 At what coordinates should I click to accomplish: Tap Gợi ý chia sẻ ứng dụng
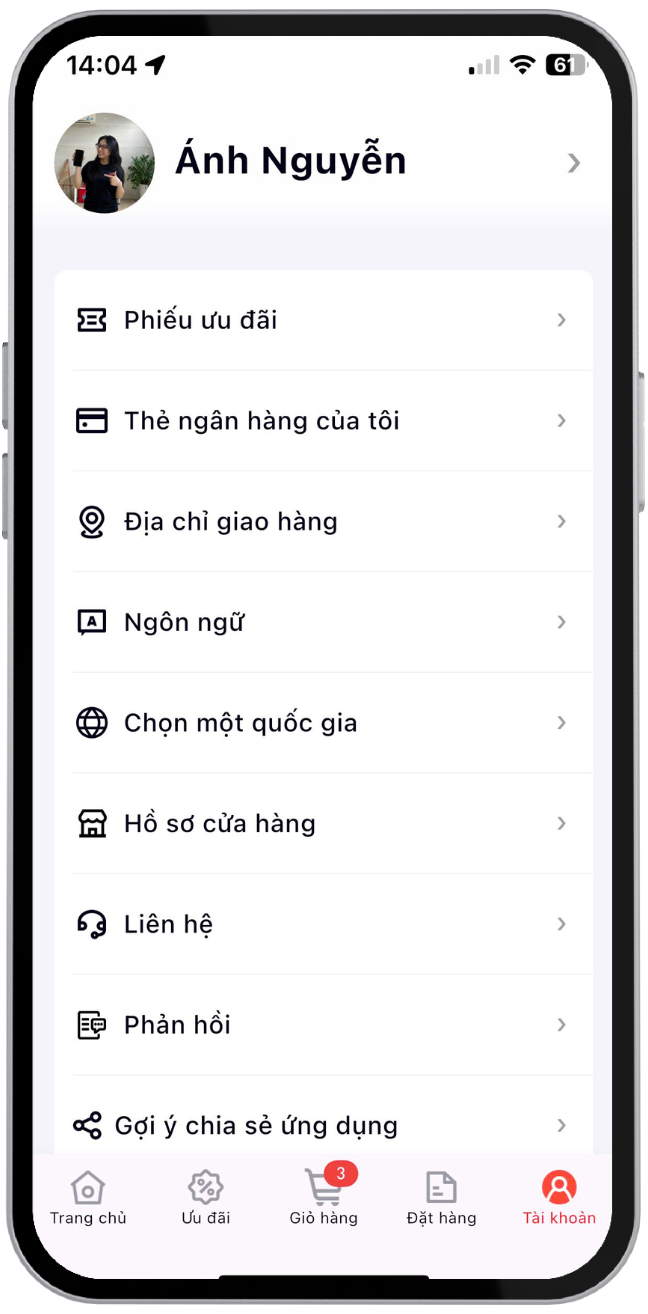pos(322,1125)
